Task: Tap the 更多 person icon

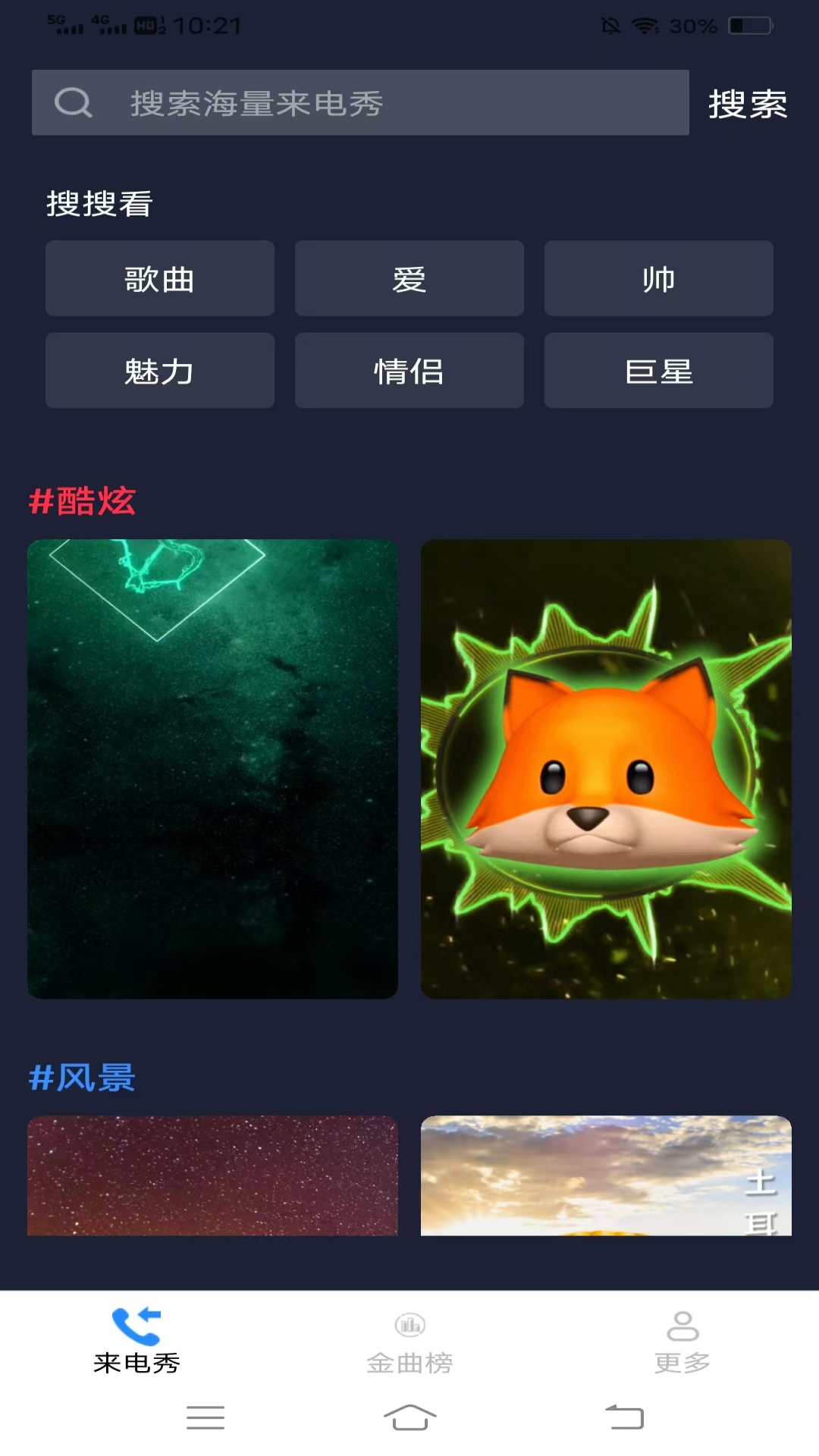Action: coord(682,1323)
